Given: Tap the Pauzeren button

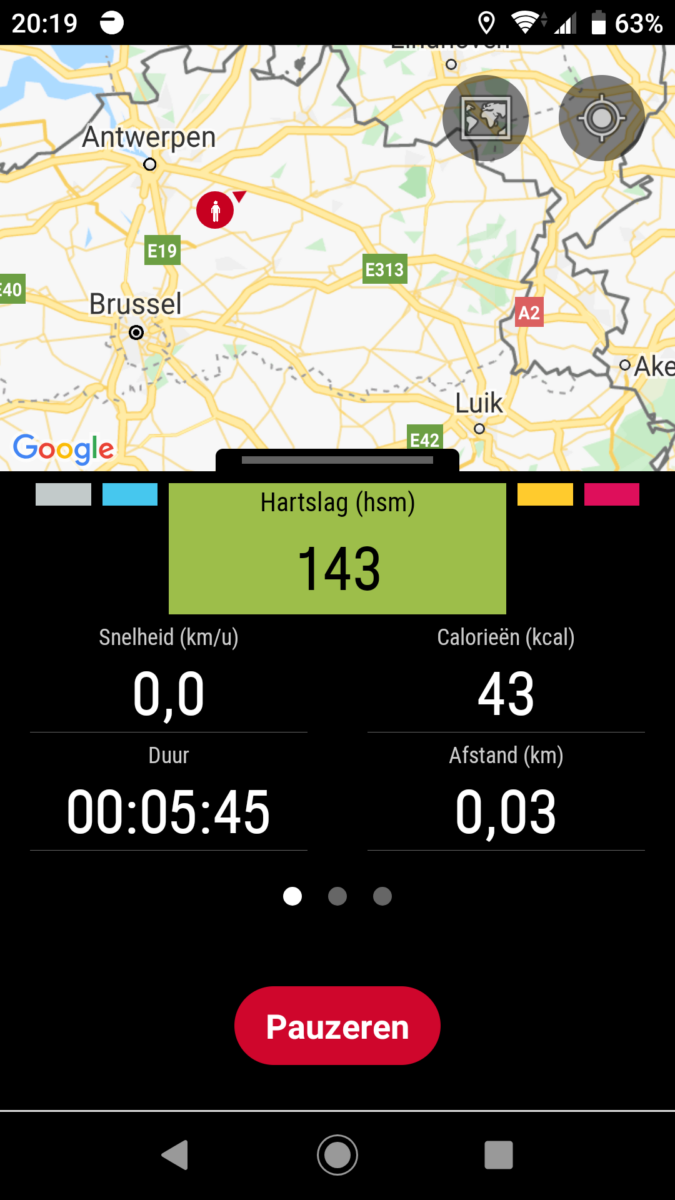Looking at the screenshot, I should (337, 1026).
